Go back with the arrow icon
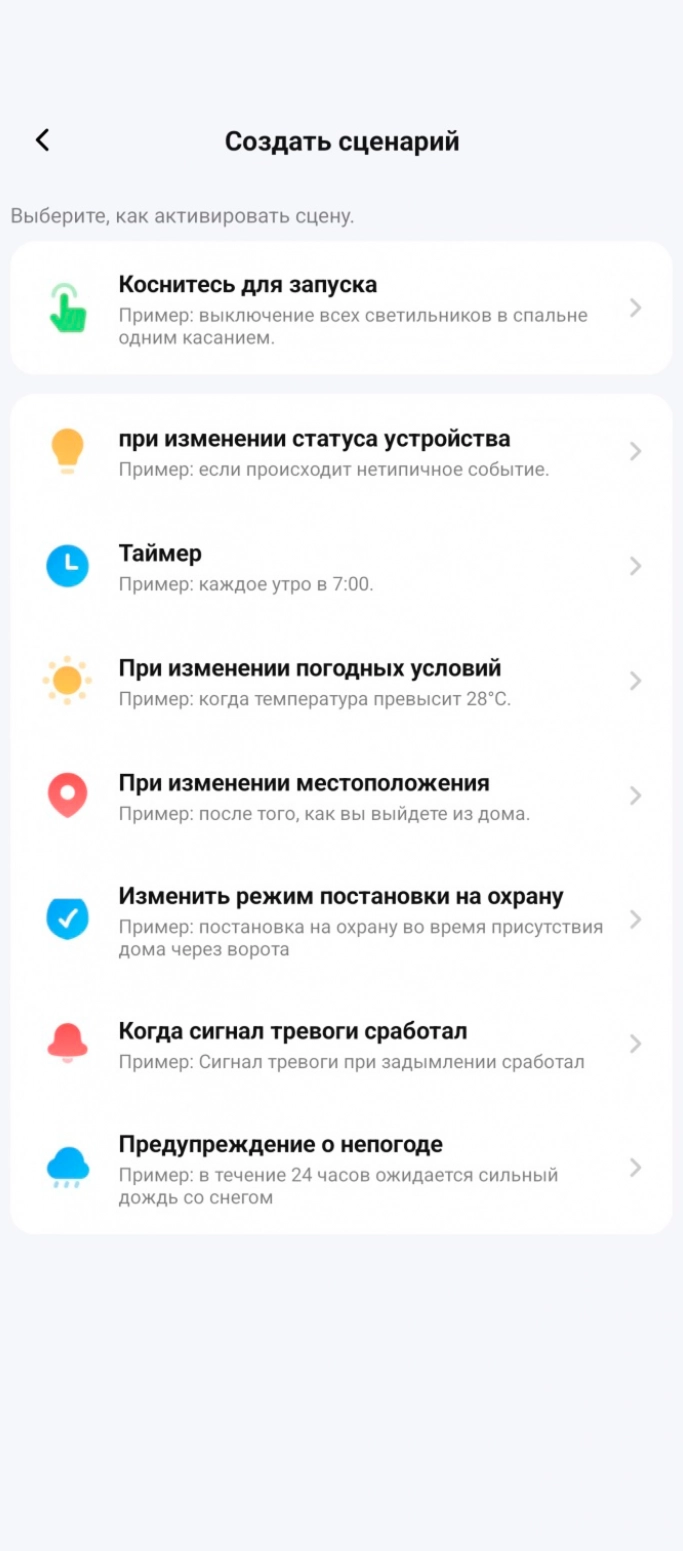This screenshot has width=683, height=1551. pyautogui.click(x=42, y=141)
